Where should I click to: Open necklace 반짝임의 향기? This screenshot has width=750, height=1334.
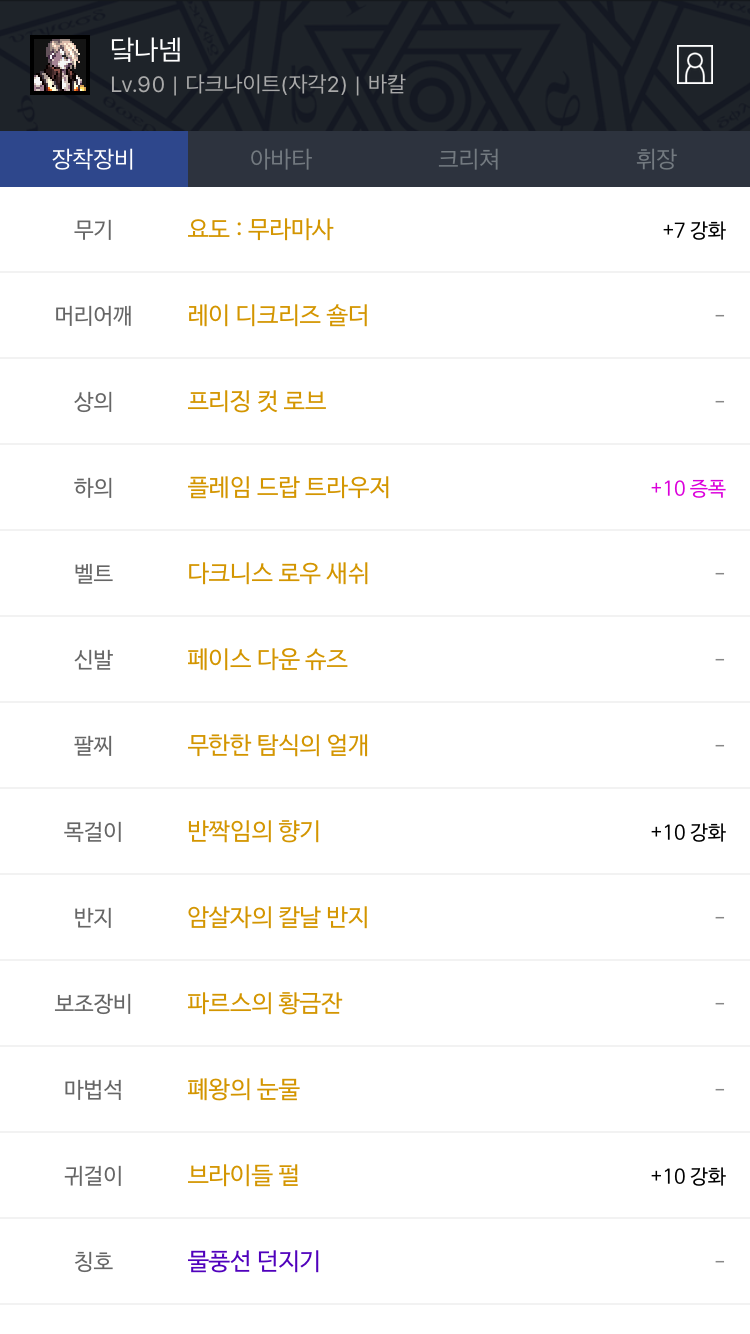tap(254, 831)
